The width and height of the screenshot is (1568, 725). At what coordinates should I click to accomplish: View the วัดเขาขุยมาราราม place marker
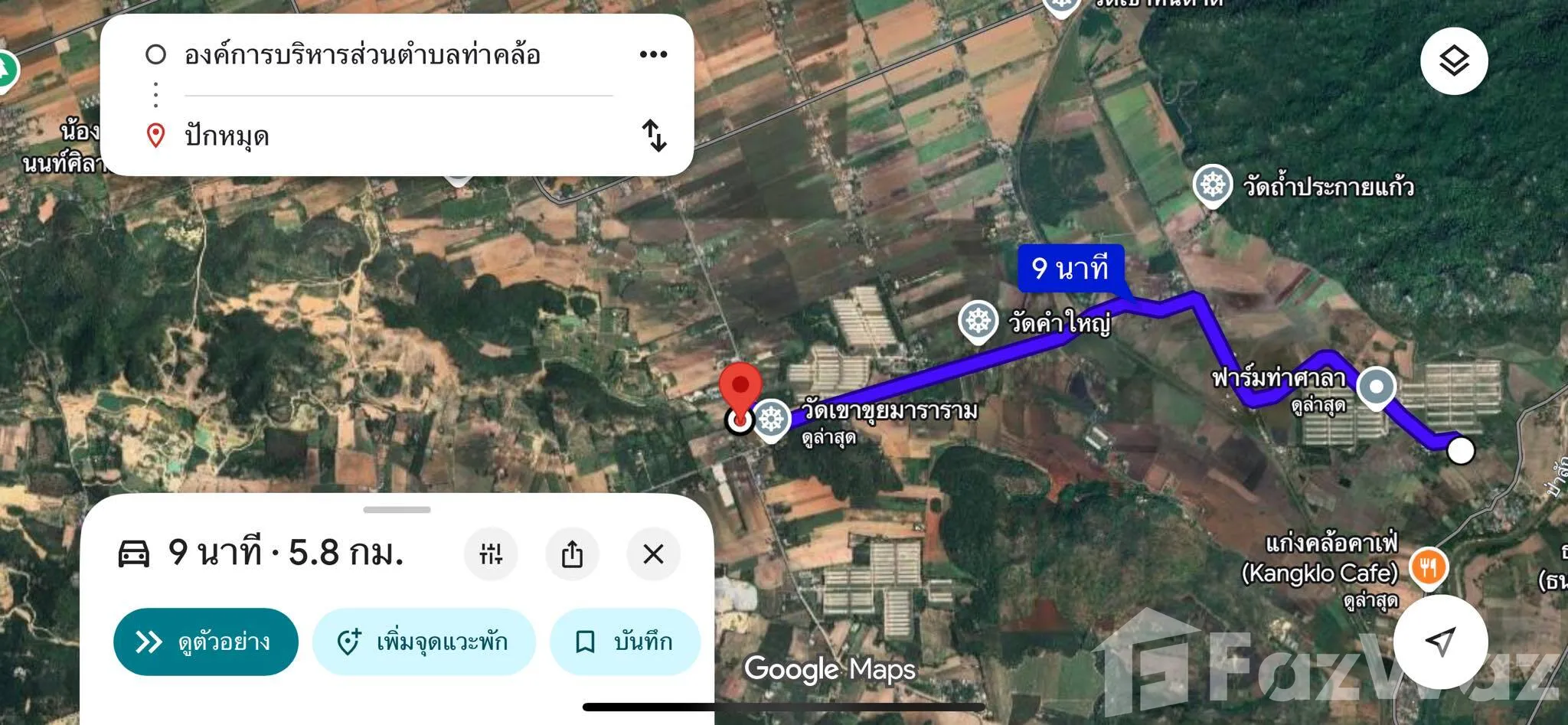point(772,420)
